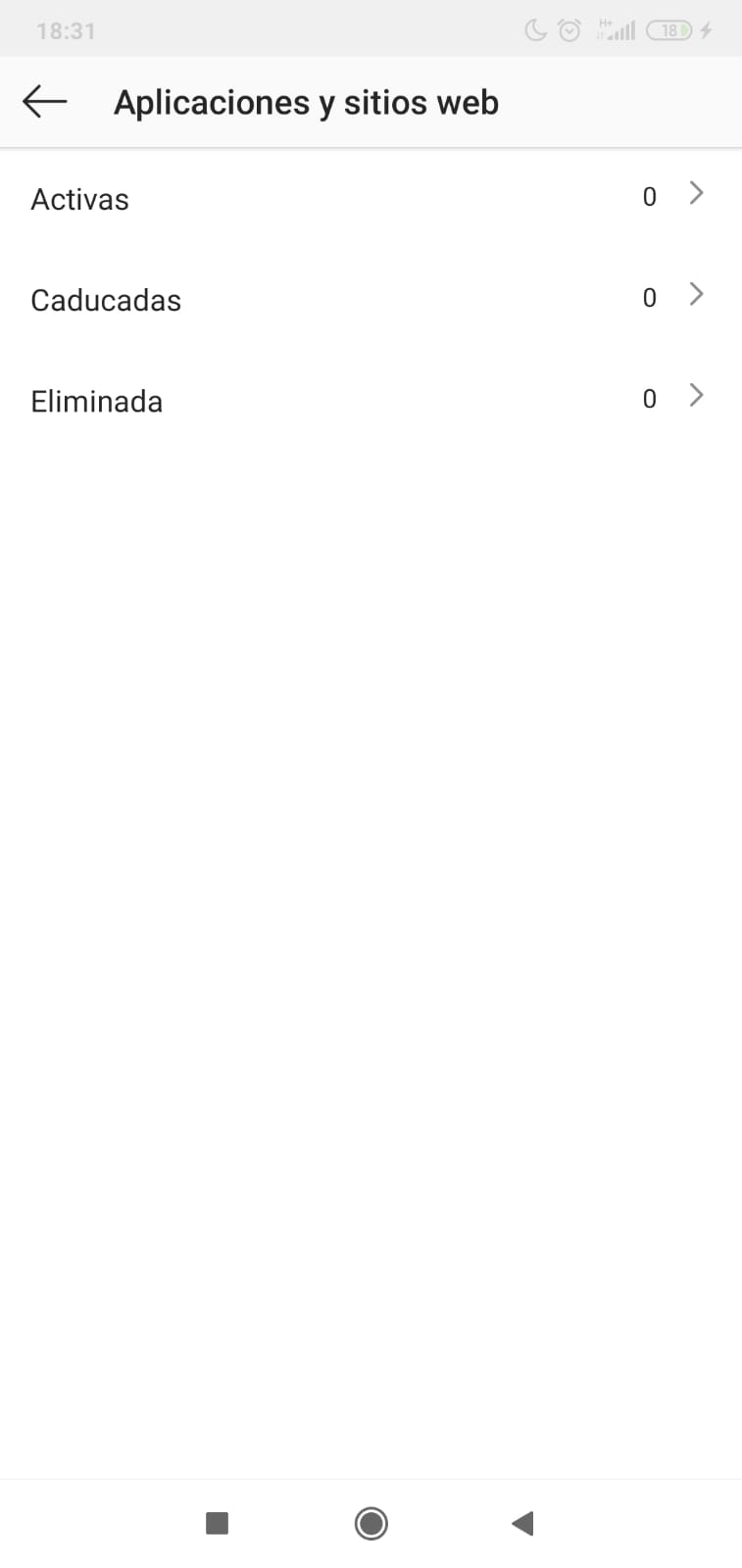Tap the system home button
This screenshot has height=1568, width=742.
click(371, 1523)
